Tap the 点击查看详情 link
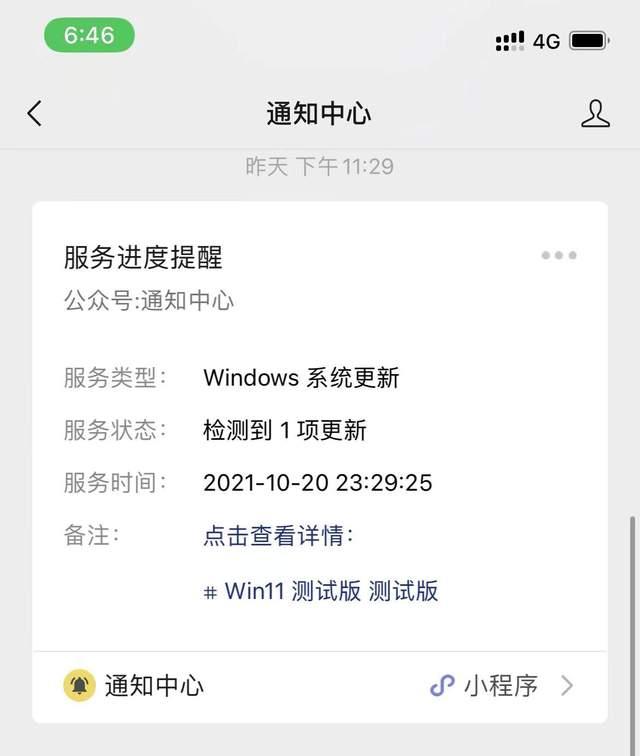 point(278,536)
